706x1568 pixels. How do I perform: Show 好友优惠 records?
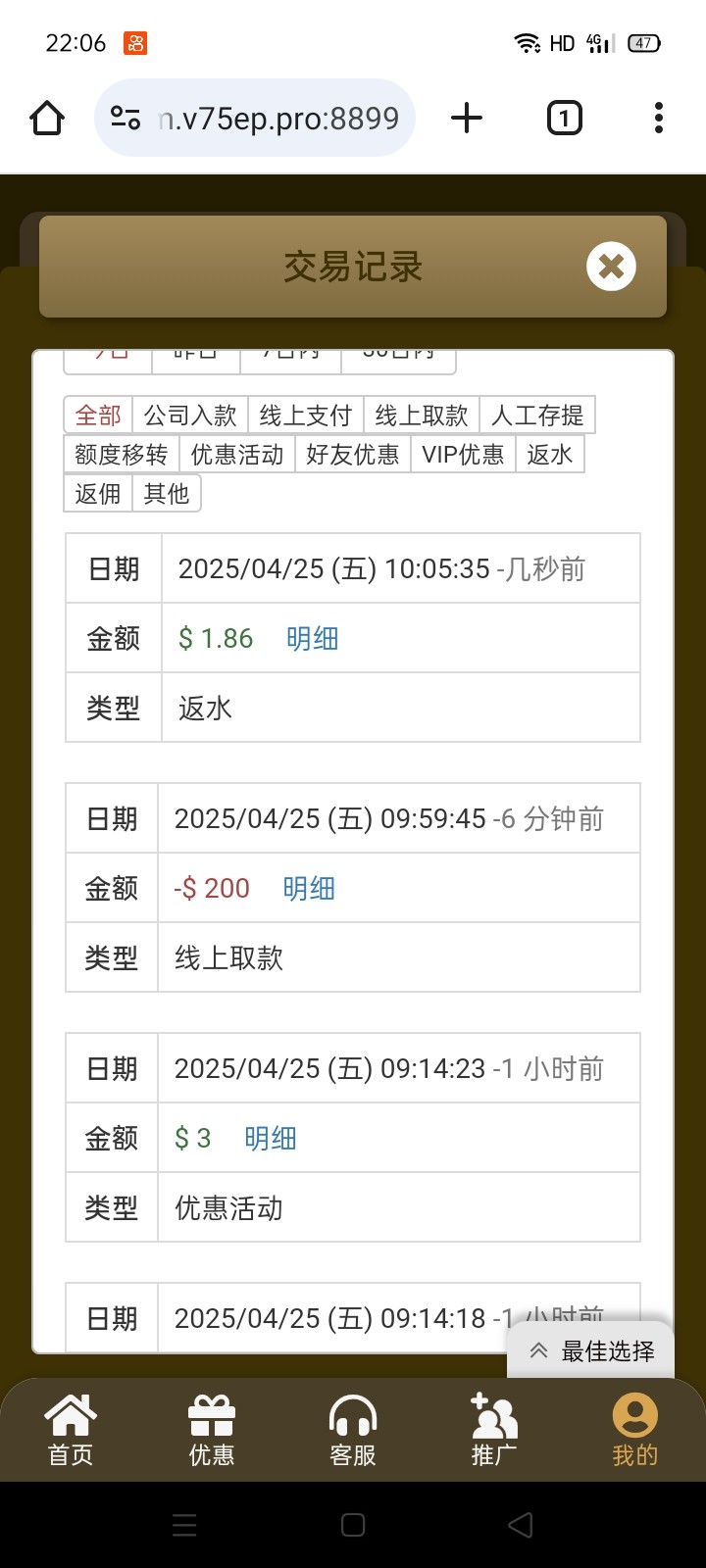[x=352, y=455]
